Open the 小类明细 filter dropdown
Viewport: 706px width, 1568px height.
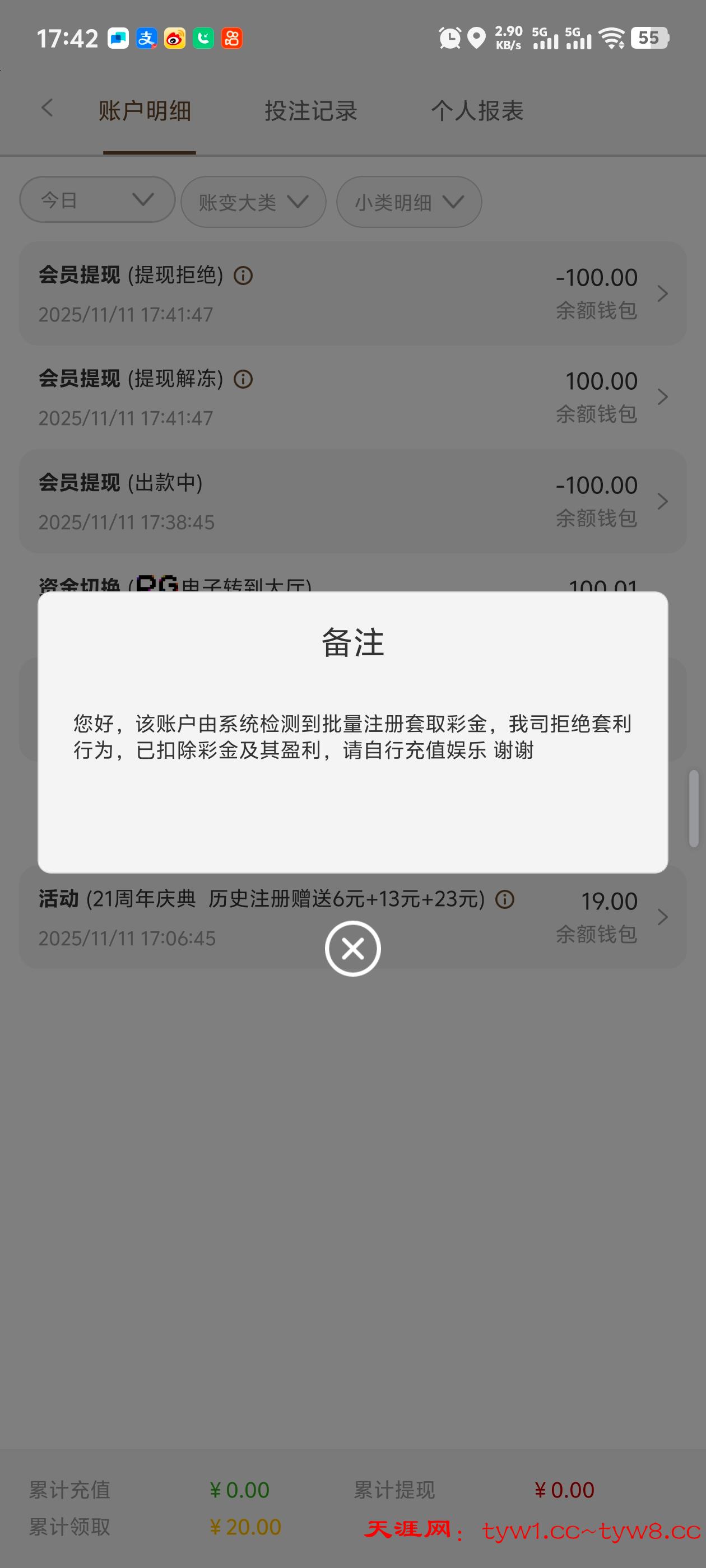coord(408,202)
